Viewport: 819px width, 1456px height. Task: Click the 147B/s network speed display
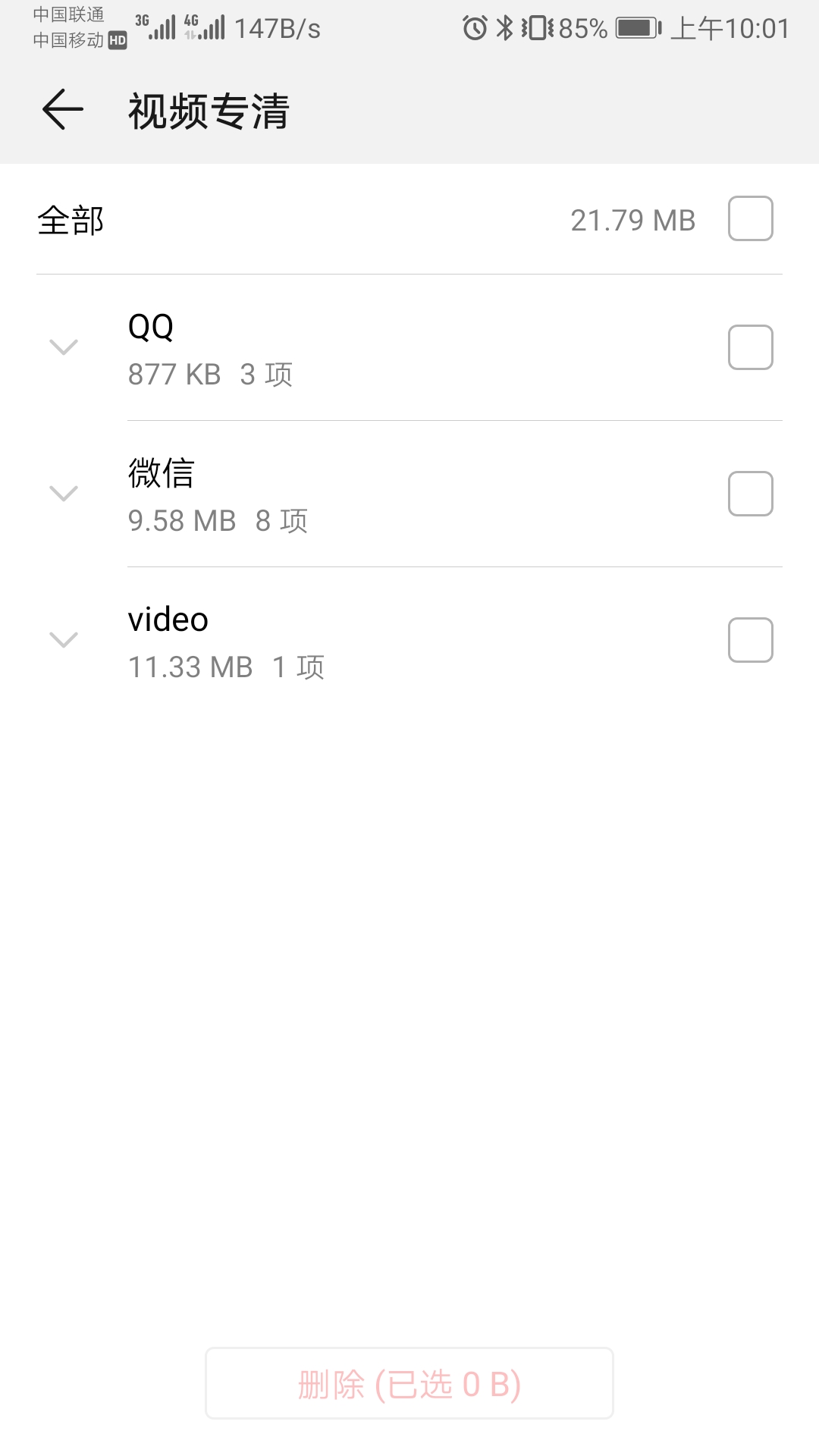pyautogui.click(x=277, y=27)
